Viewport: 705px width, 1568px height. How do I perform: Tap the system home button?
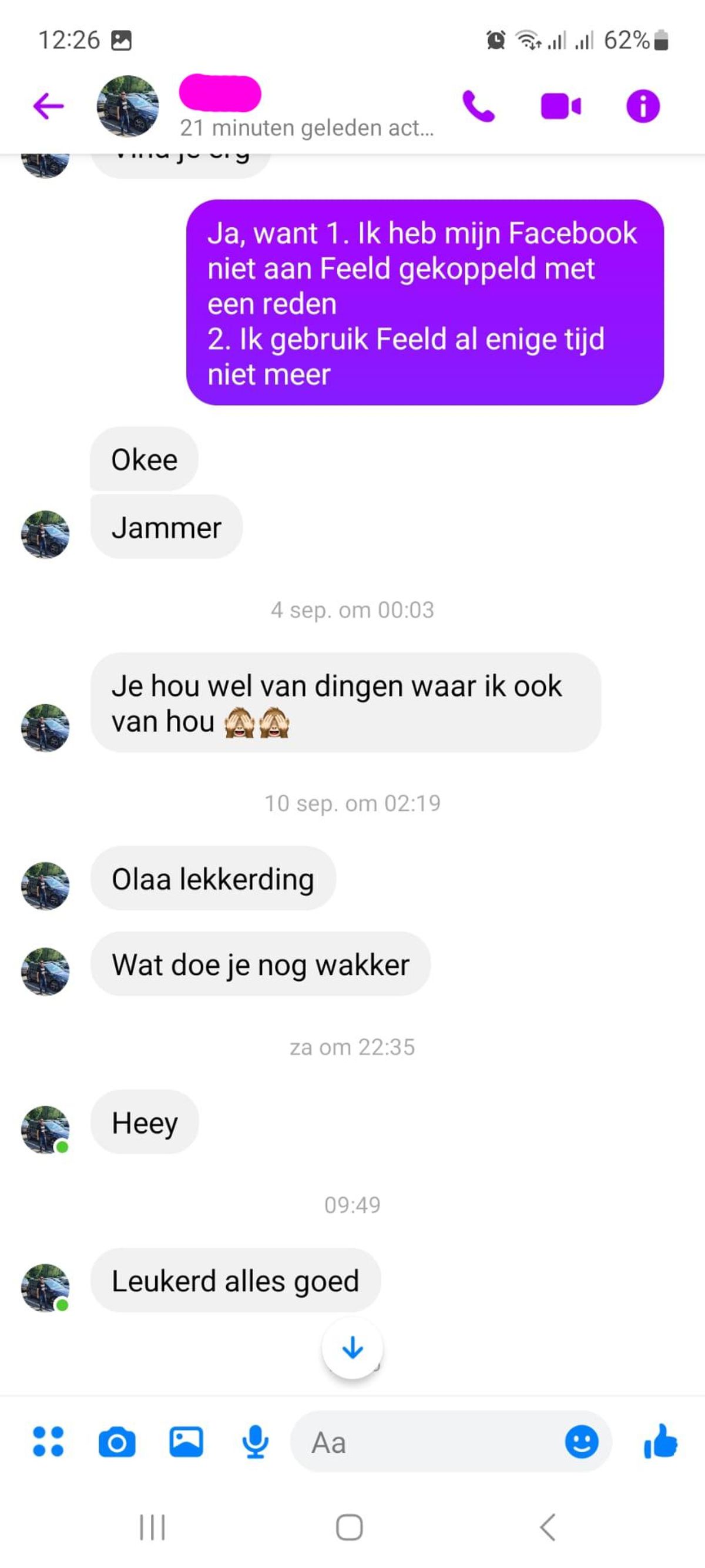pos(349,1527)
